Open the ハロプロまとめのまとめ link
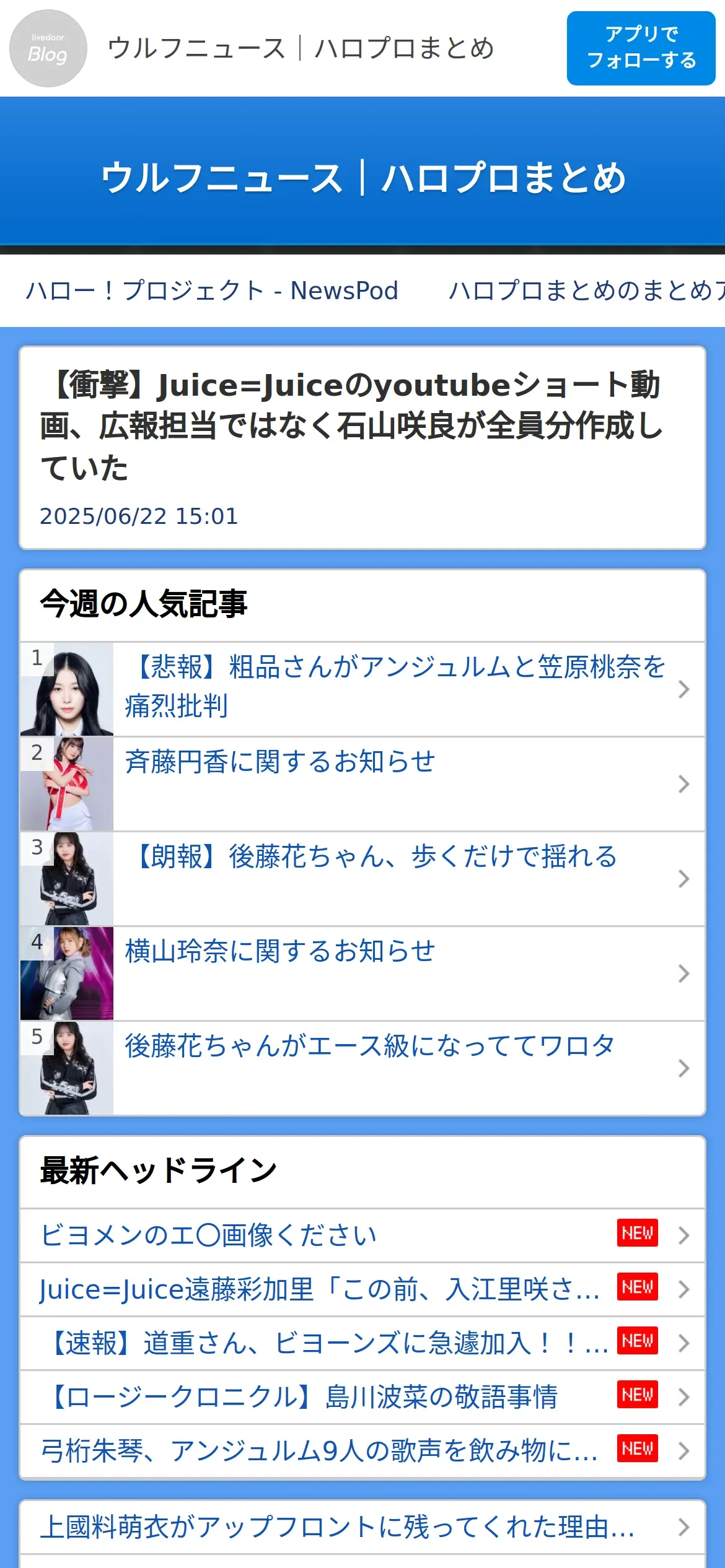725x1568 pixels. 586,290
